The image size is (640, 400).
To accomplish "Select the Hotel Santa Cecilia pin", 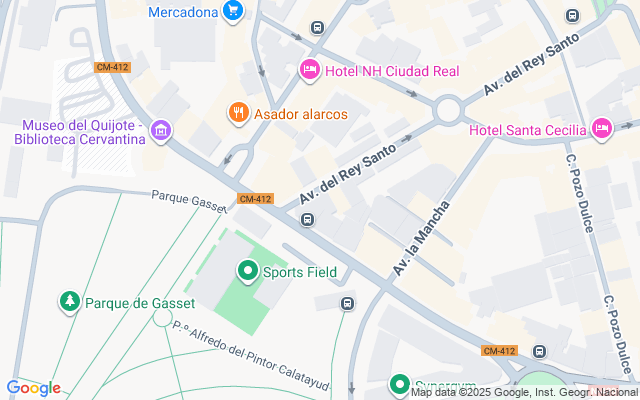I will point(602,129).
